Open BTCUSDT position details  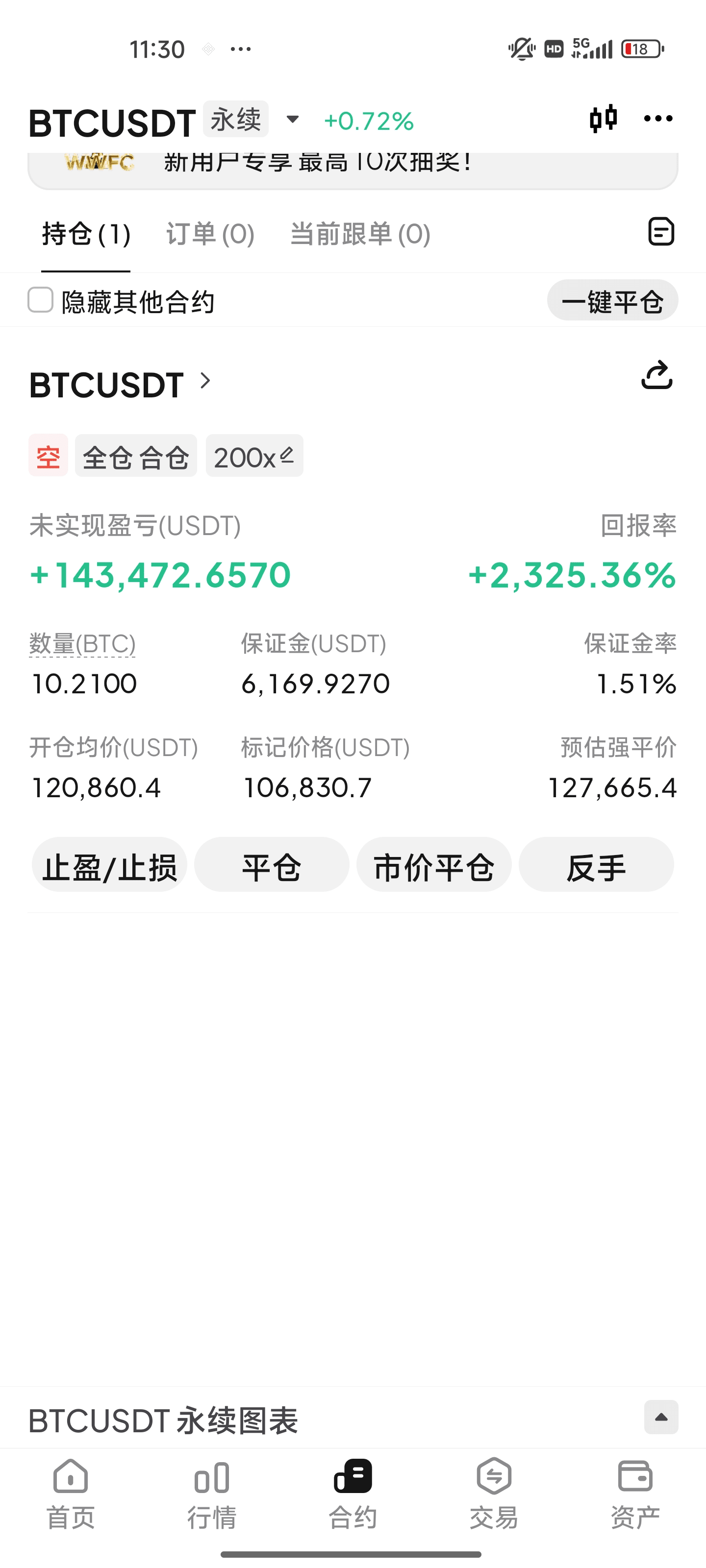[x=121, y=385]
